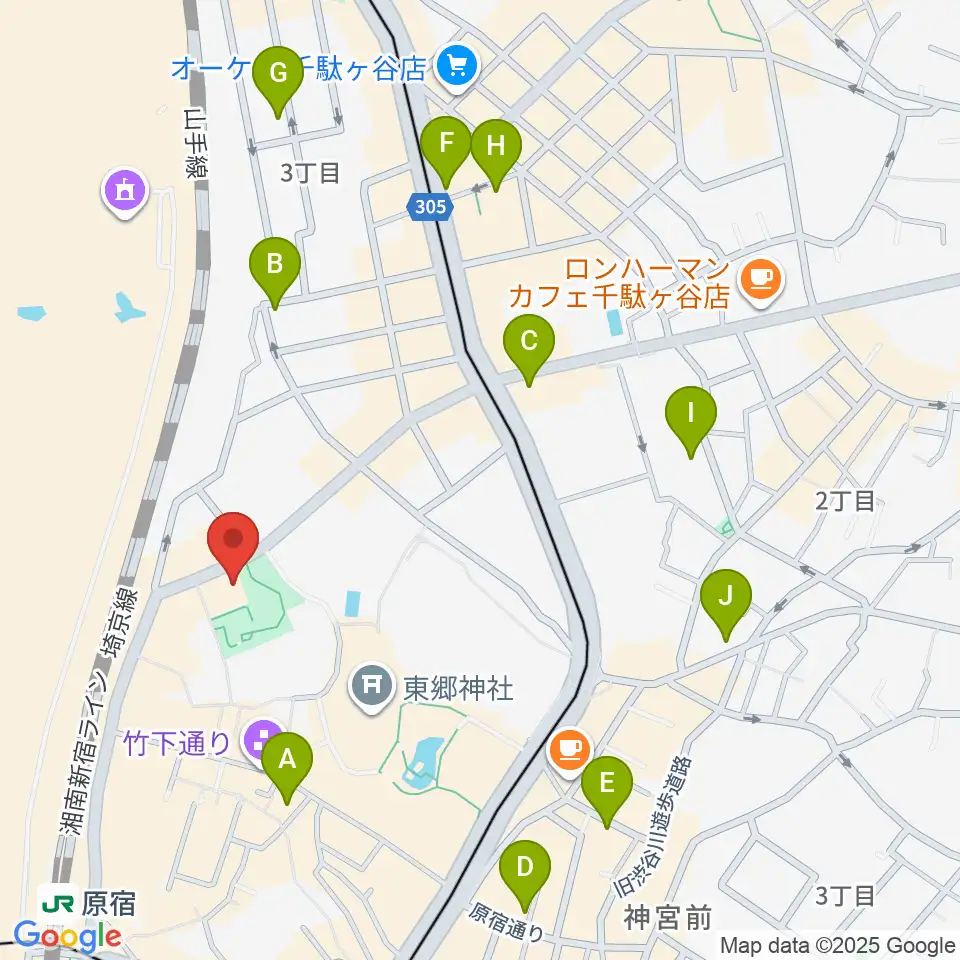Open the 竹下通り purple place icon
960x960 pixels.
pyautogui.click(x=263, y=740)
